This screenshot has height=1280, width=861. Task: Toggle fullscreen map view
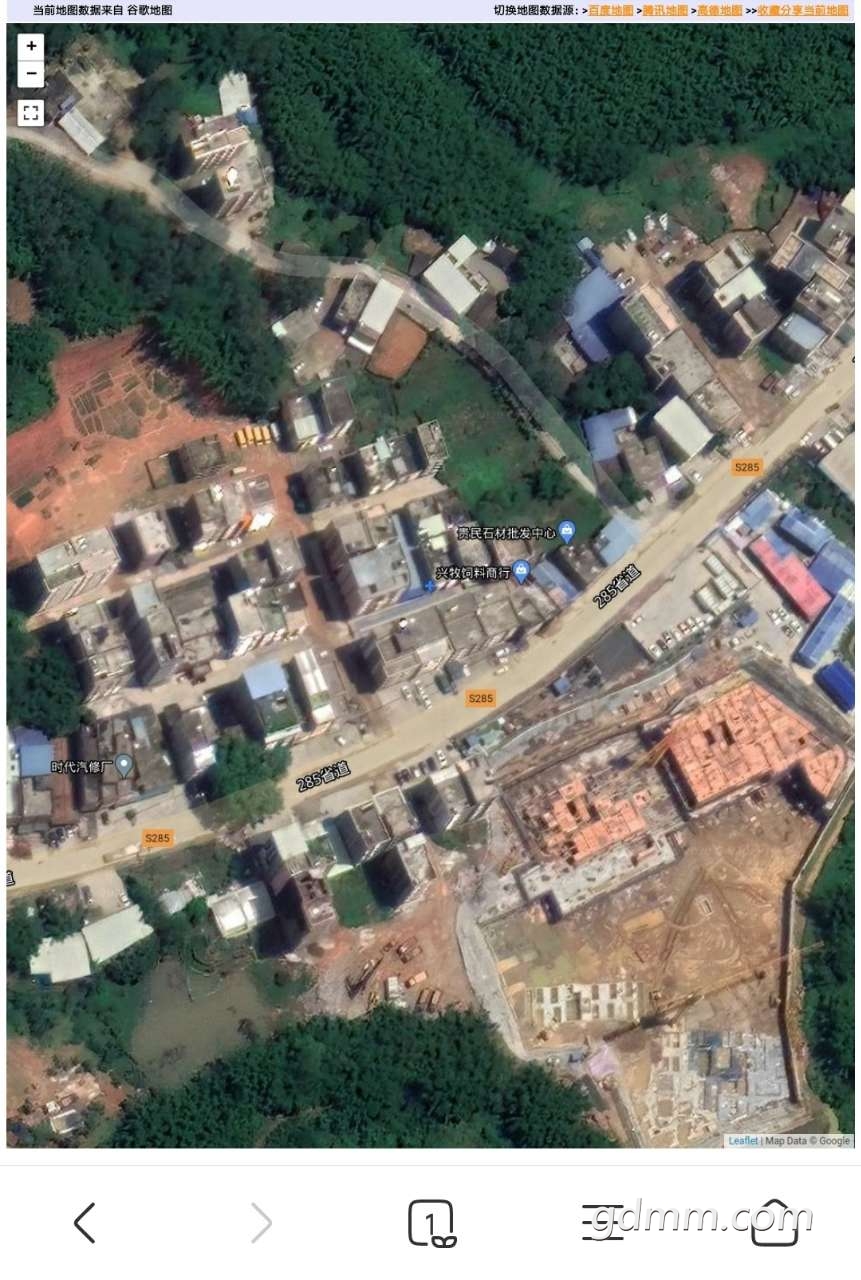point(31,113)
